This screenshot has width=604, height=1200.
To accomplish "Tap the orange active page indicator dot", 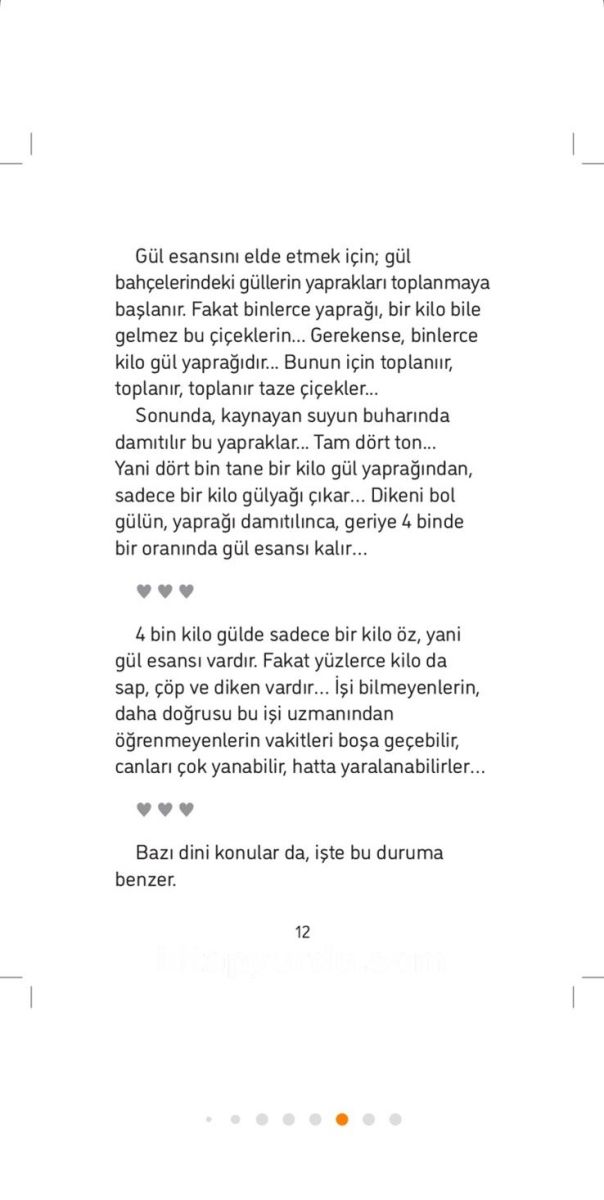I will [342, 1119].
